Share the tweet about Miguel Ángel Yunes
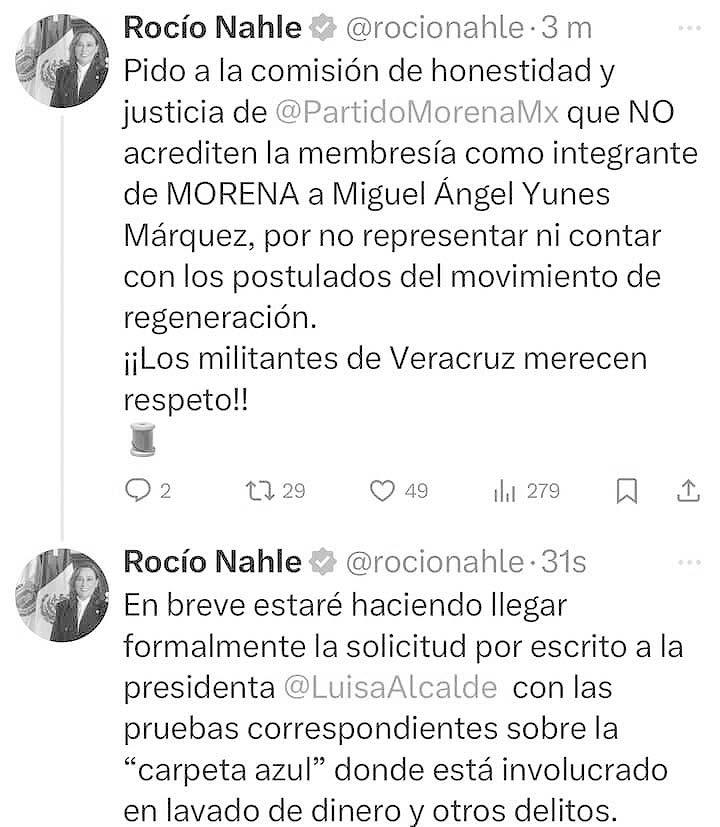The image size is (720, 827). [x=689, y=491]
